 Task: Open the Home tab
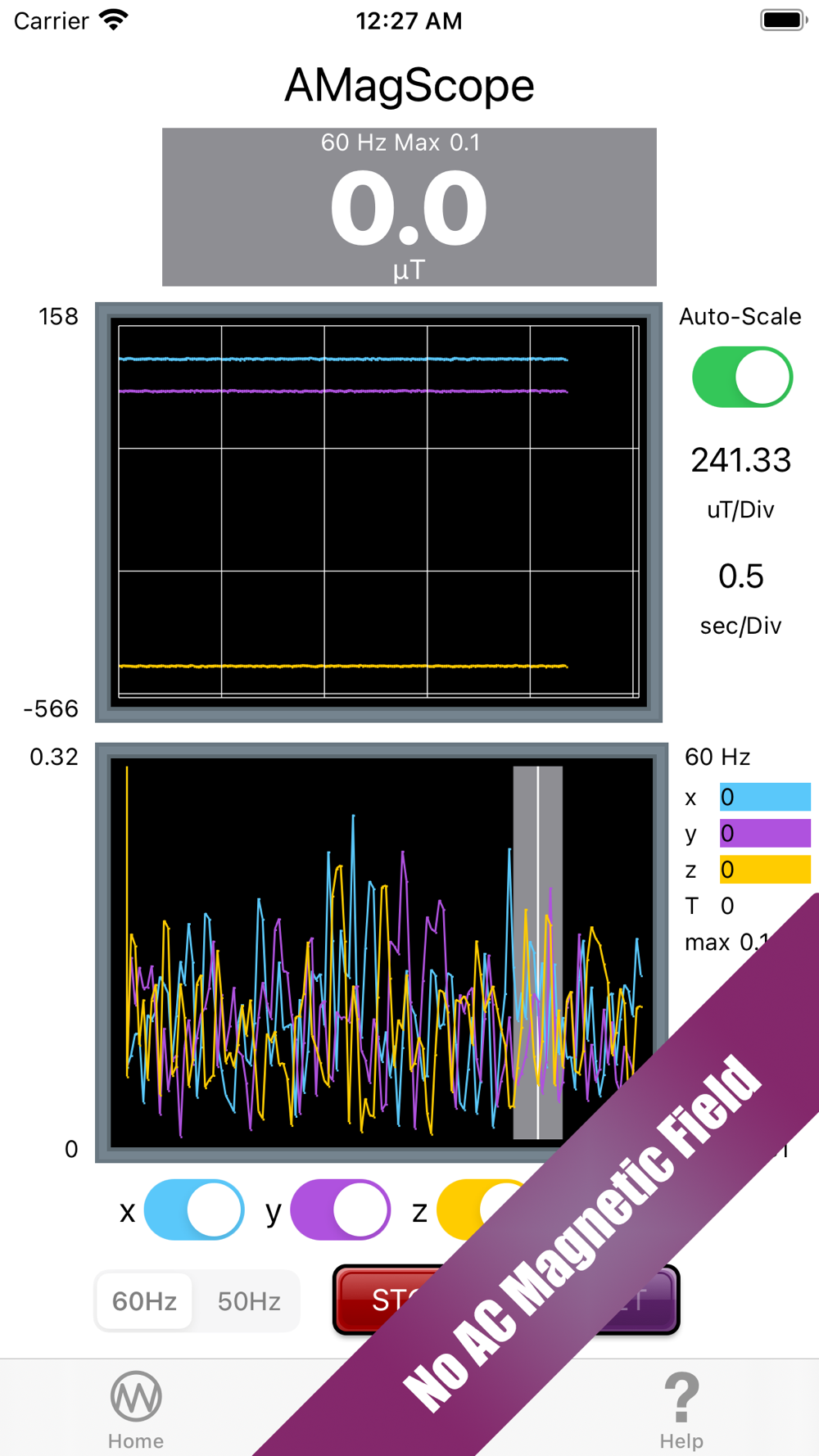point(136,1410)
